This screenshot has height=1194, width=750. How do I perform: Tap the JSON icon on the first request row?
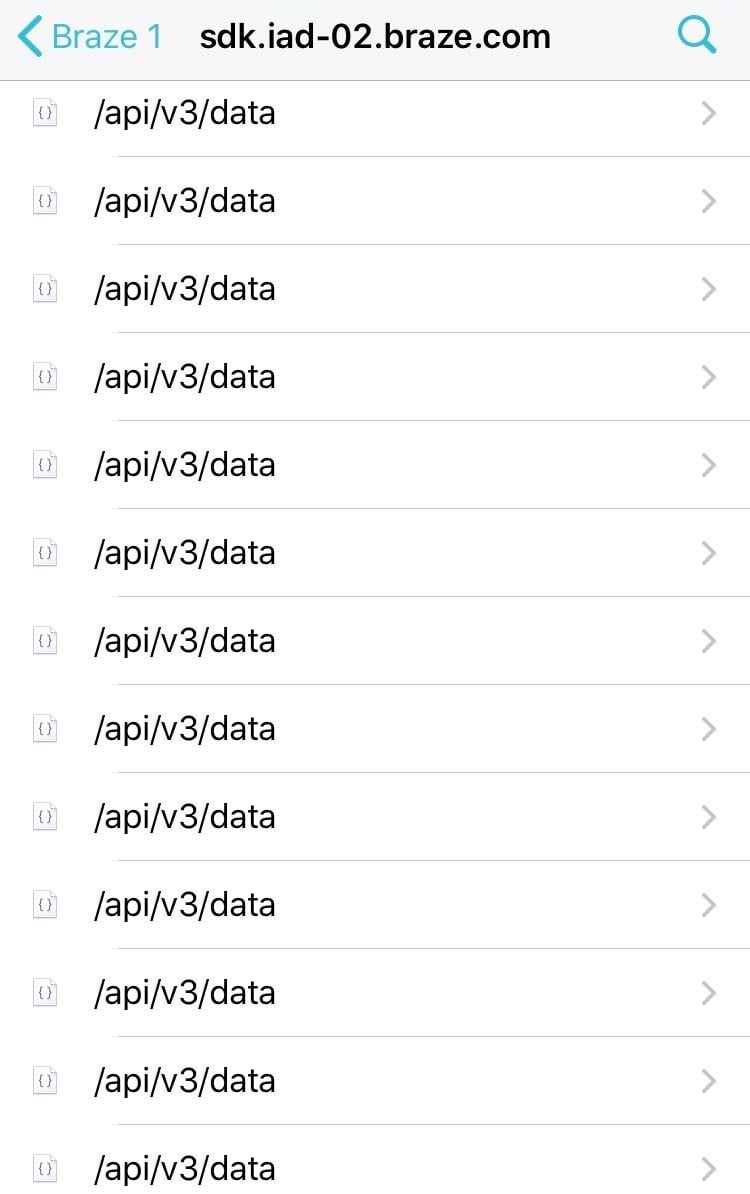pyautogui.click(x=44, y=113)
